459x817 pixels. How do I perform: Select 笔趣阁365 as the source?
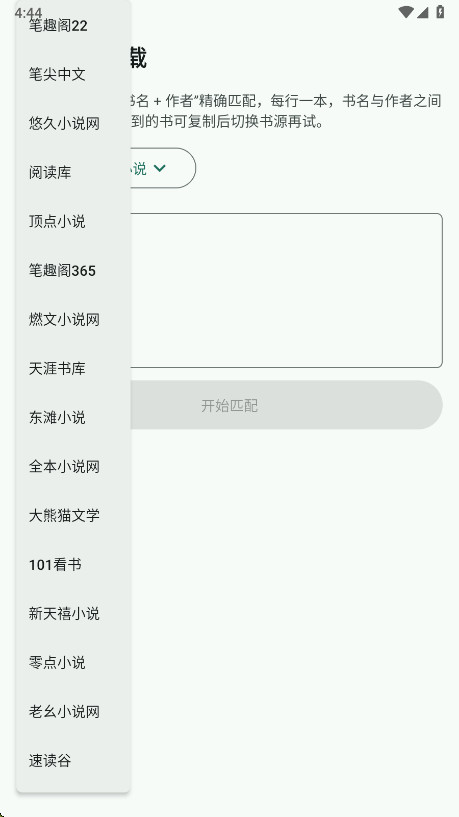(x=73, y=270)
